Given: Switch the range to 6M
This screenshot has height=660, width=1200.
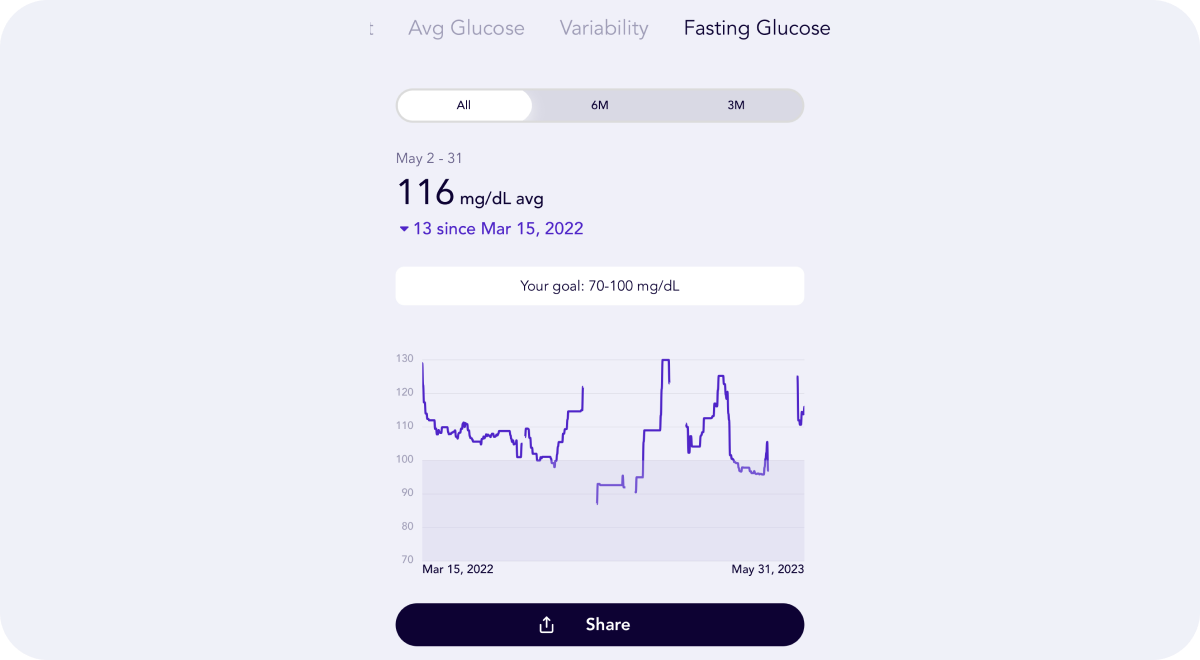Looking at the screenshot, I should point(600,105).
